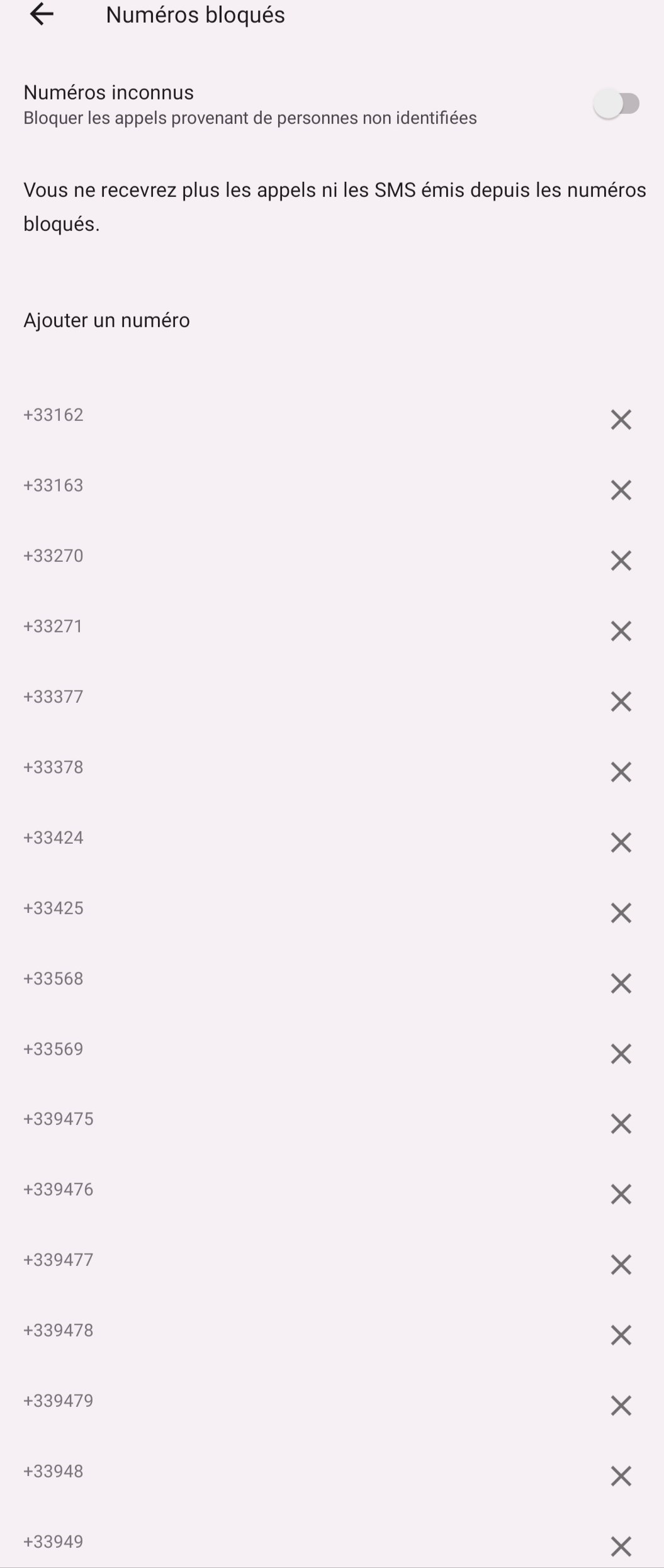Remove blocked number +33162

621,420
